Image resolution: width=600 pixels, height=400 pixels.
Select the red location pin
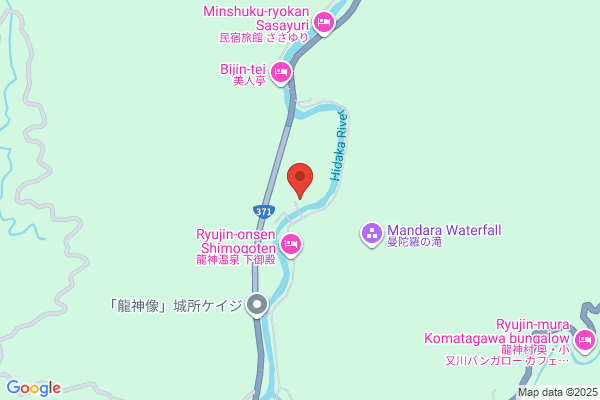tap(300, 181)
